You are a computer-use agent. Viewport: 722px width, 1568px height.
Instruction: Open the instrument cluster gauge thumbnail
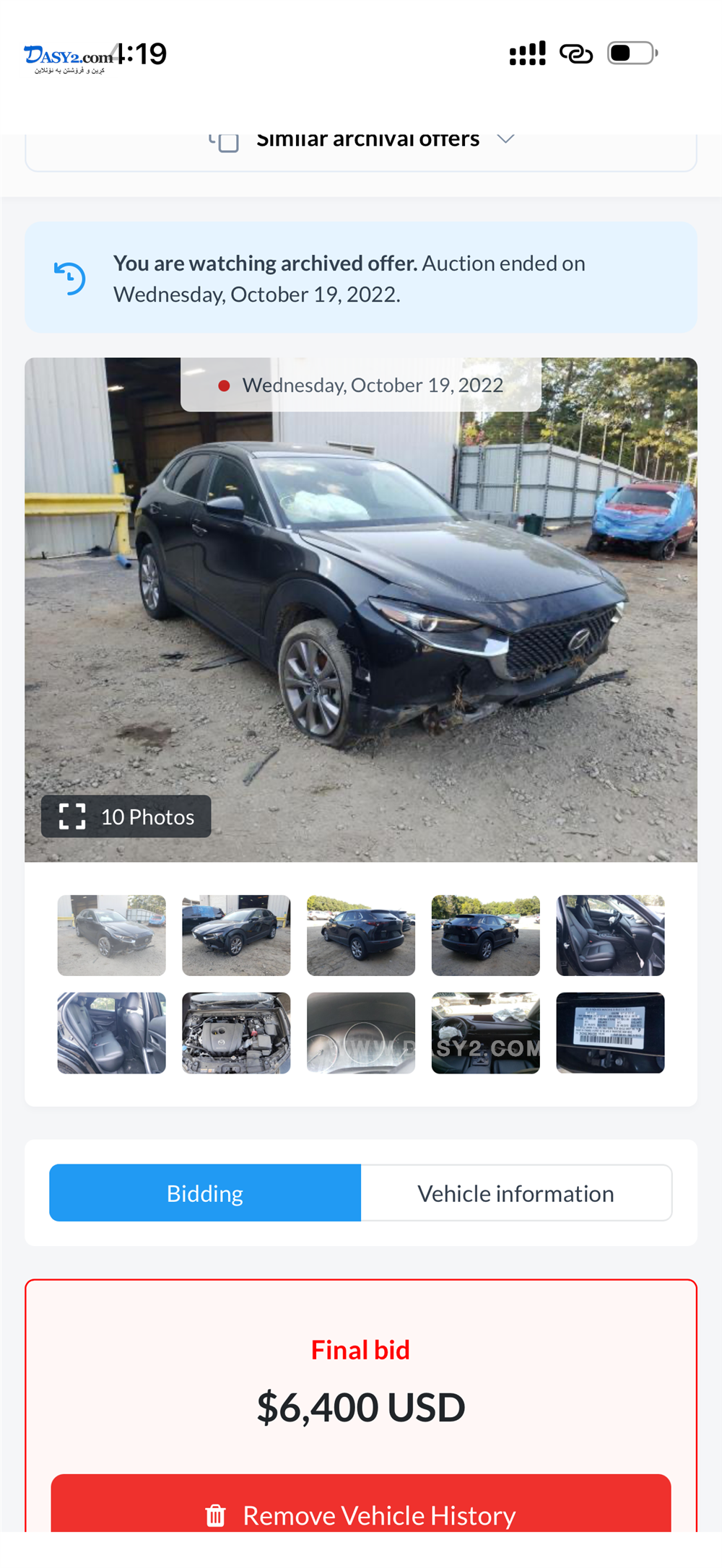click(361, 1033)
